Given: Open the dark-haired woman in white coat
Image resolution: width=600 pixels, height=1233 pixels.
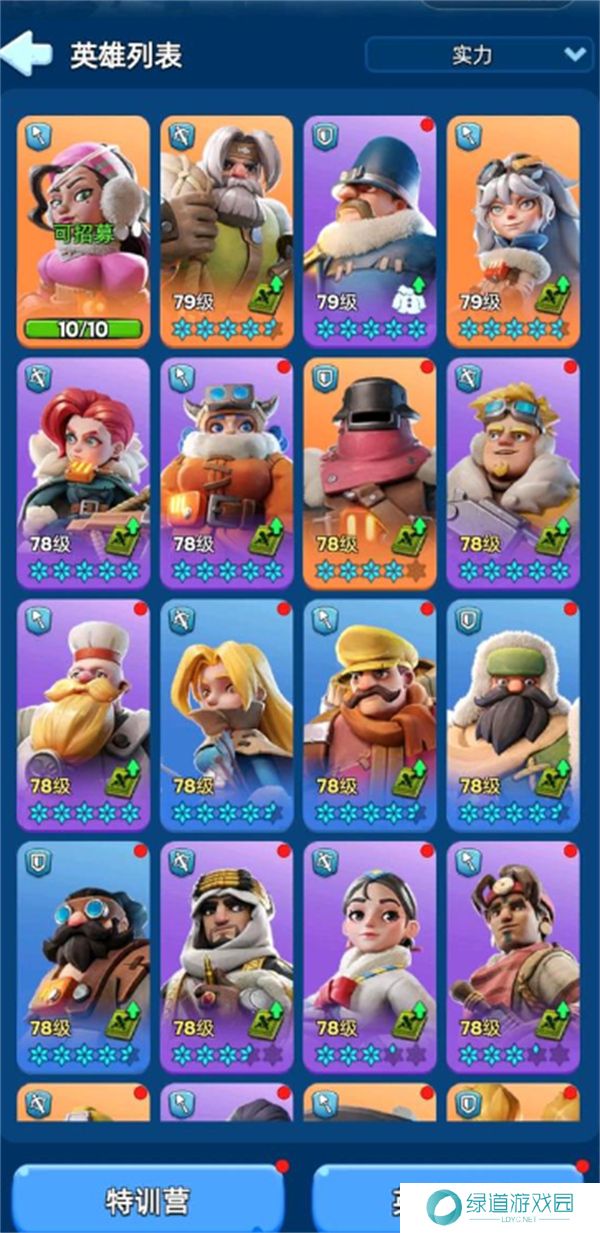Looking at the screenshot, I should pyautogui.click(x=369, y=955).
